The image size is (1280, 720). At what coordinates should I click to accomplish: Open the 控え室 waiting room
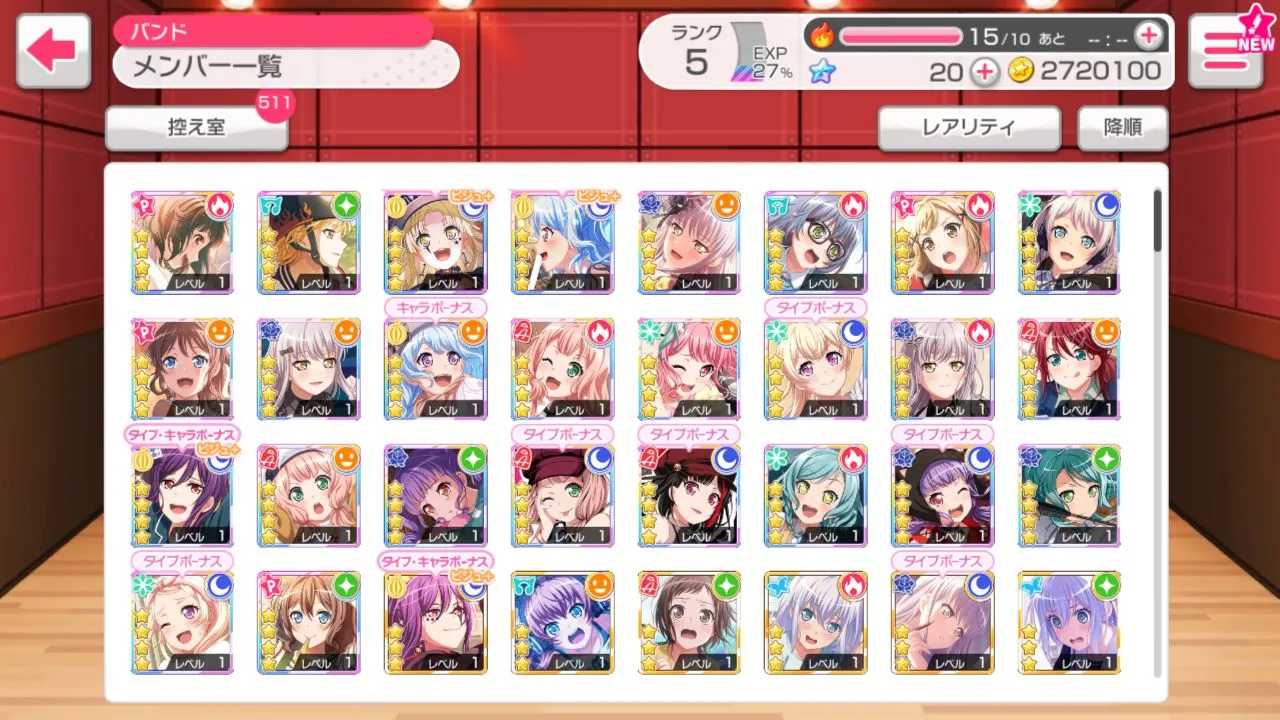coord(196,129)
